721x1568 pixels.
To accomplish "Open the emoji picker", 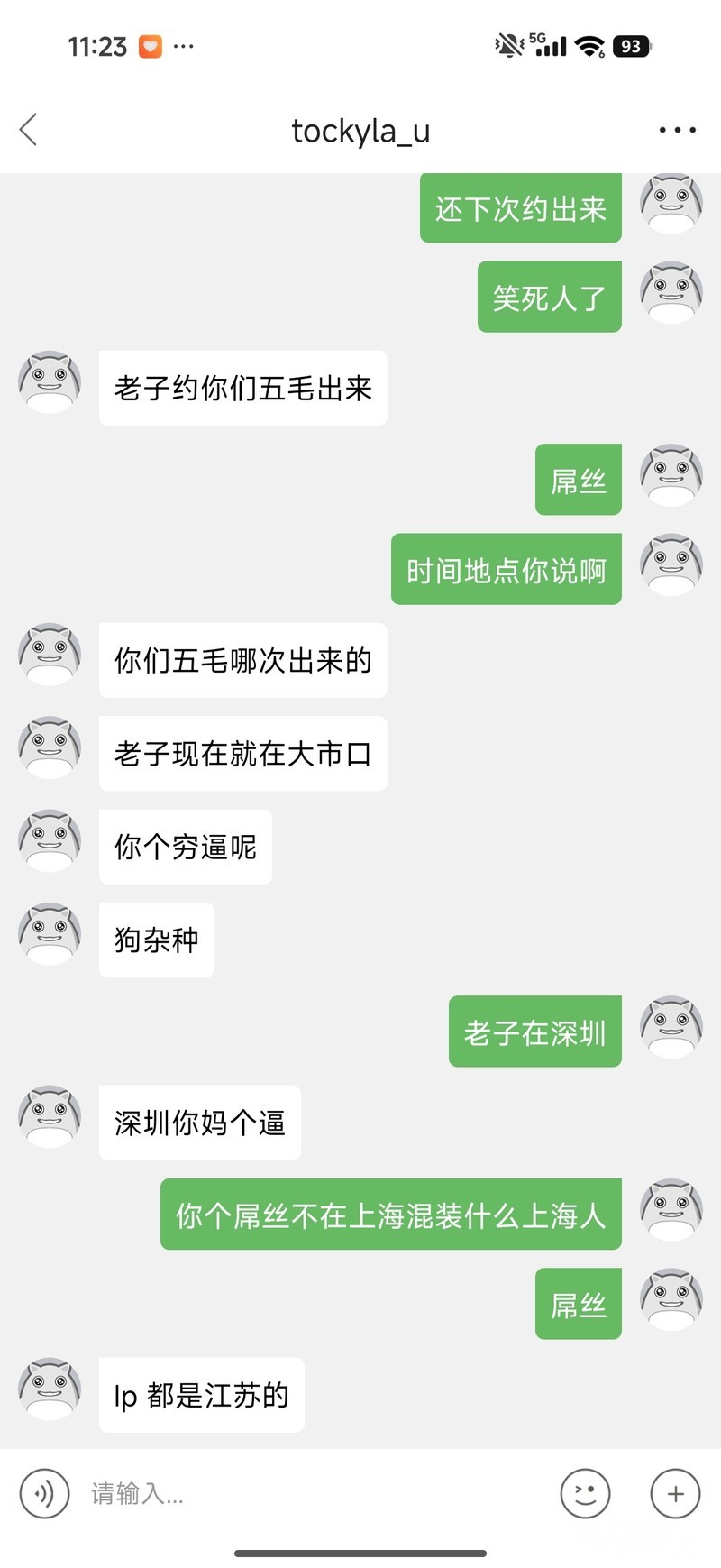I will pos(585,1494).
